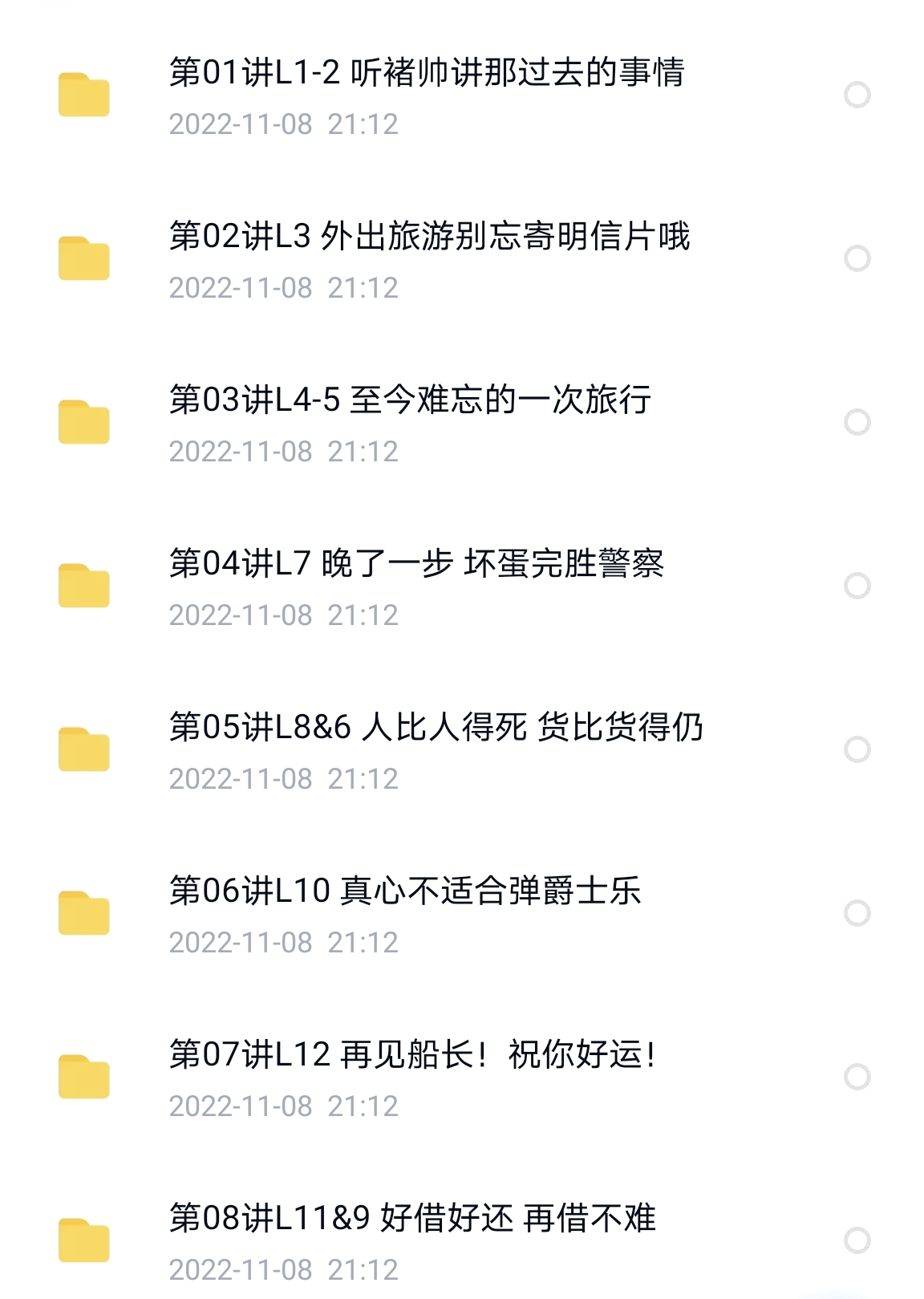
Task: Select the 第07讲L12 folder circle
Action: [x=857, y=1077]
